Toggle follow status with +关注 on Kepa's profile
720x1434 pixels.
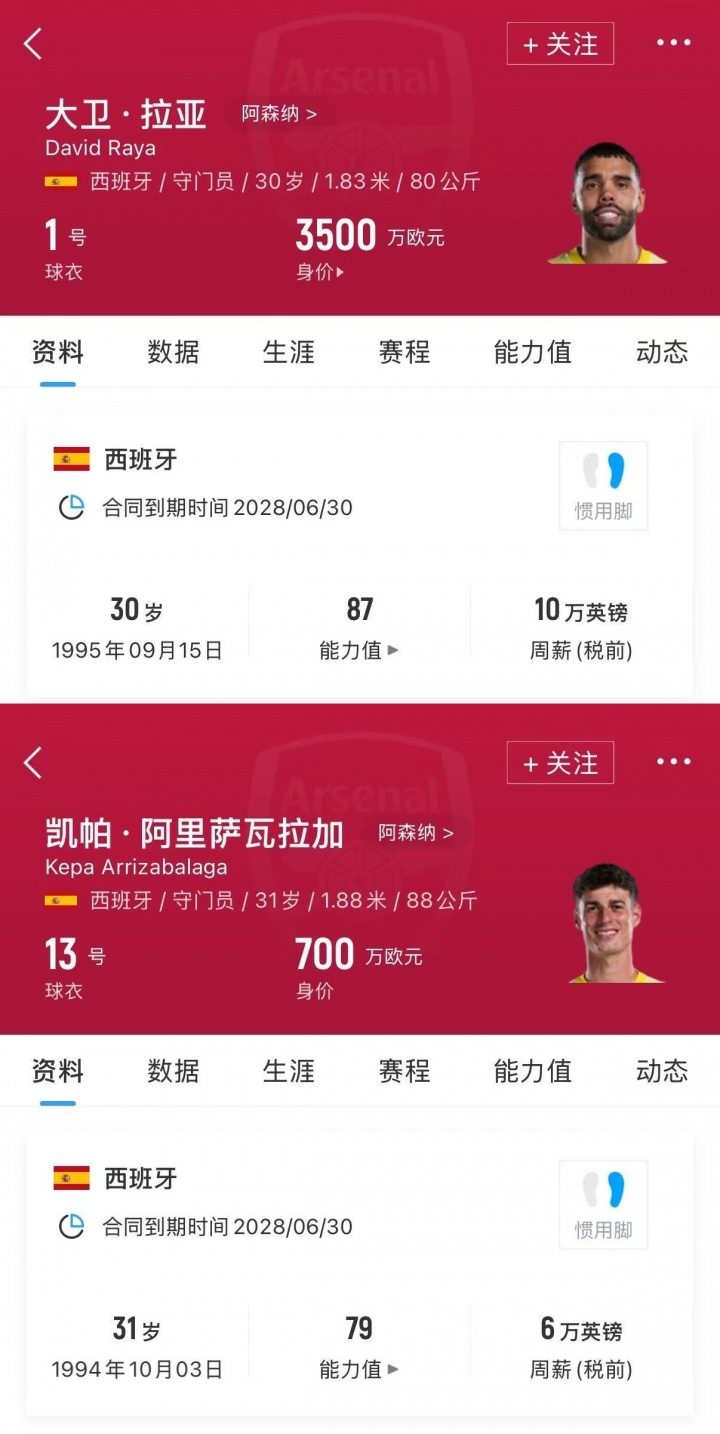pyautogui.click(x=561, y=762)
